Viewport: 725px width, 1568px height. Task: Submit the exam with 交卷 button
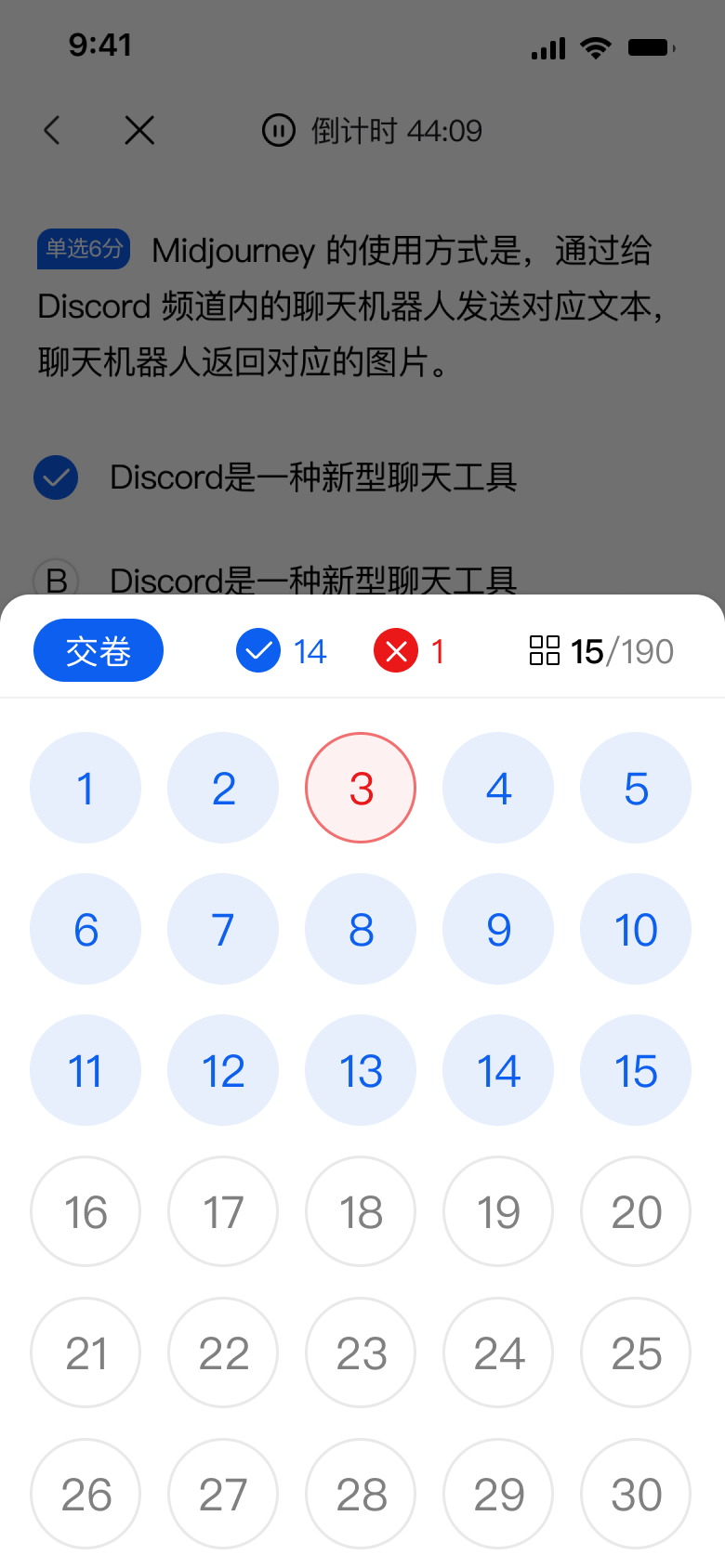[99, 650]
